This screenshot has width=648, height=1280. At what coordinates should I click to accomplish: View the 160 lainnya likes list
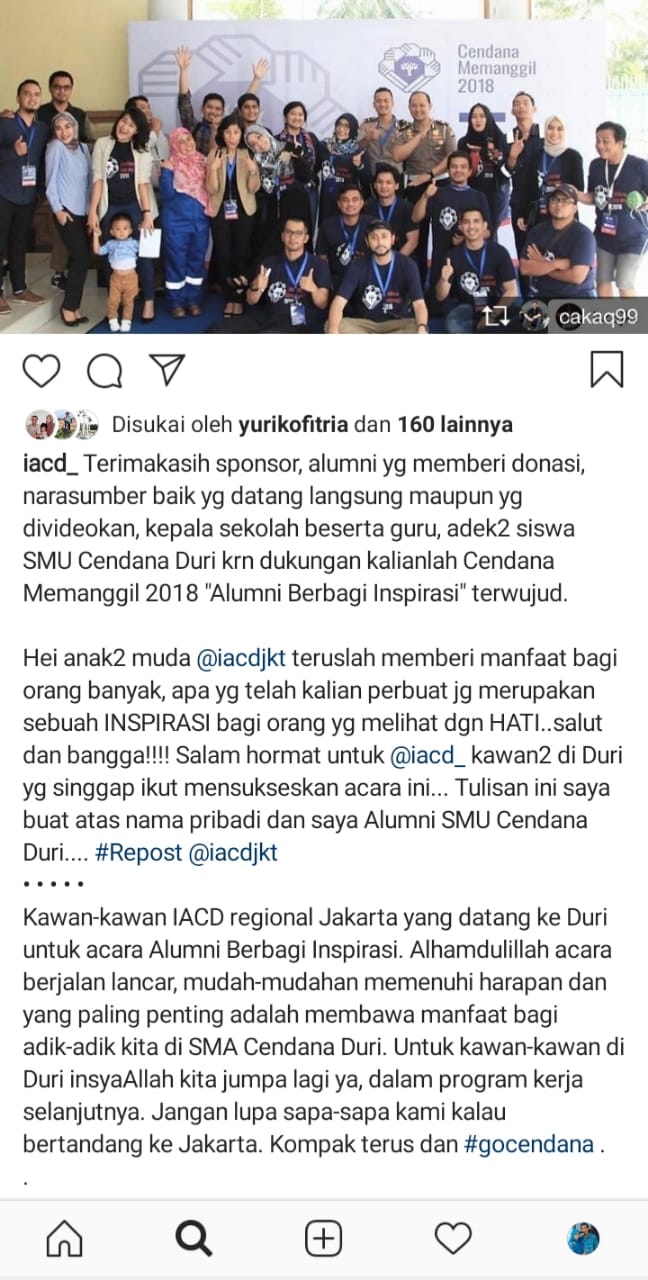455,425
